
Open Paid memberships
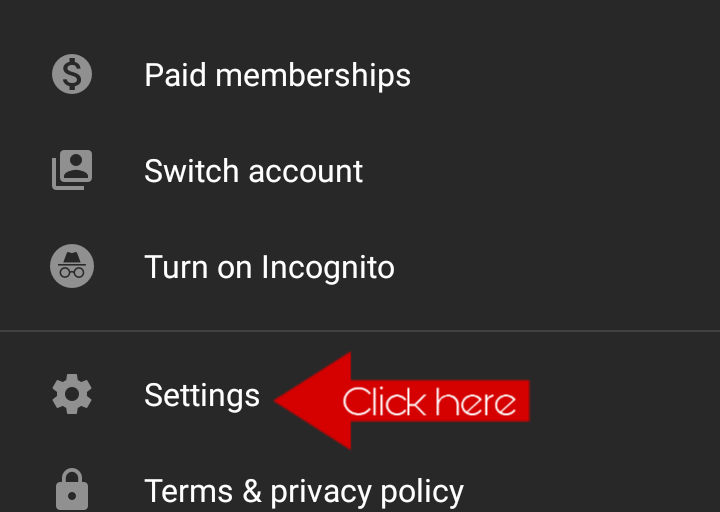click(x=277, y=75)
